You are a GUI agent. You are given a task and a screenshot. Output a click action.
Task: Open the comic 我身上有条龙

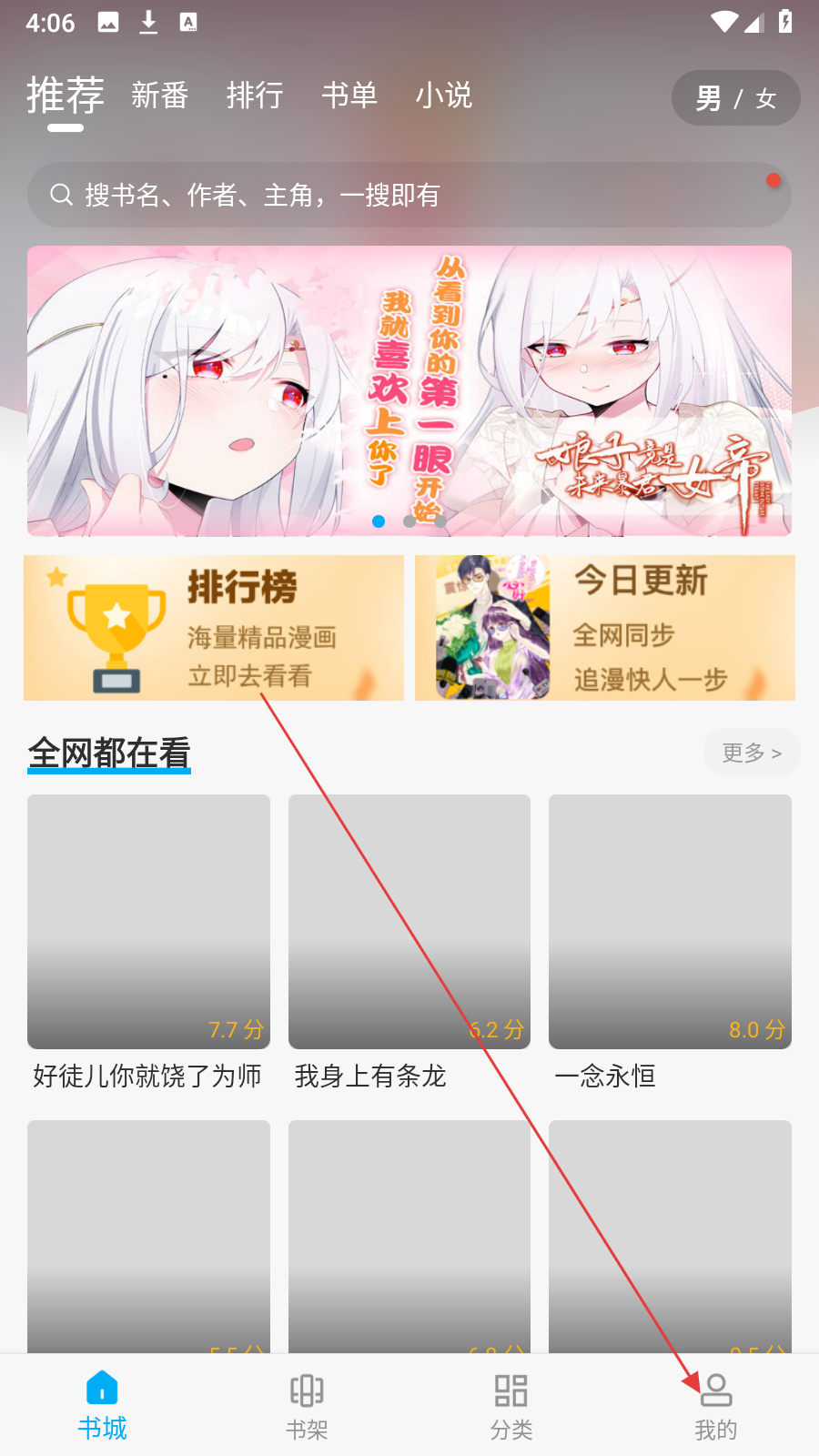(409, 944)
